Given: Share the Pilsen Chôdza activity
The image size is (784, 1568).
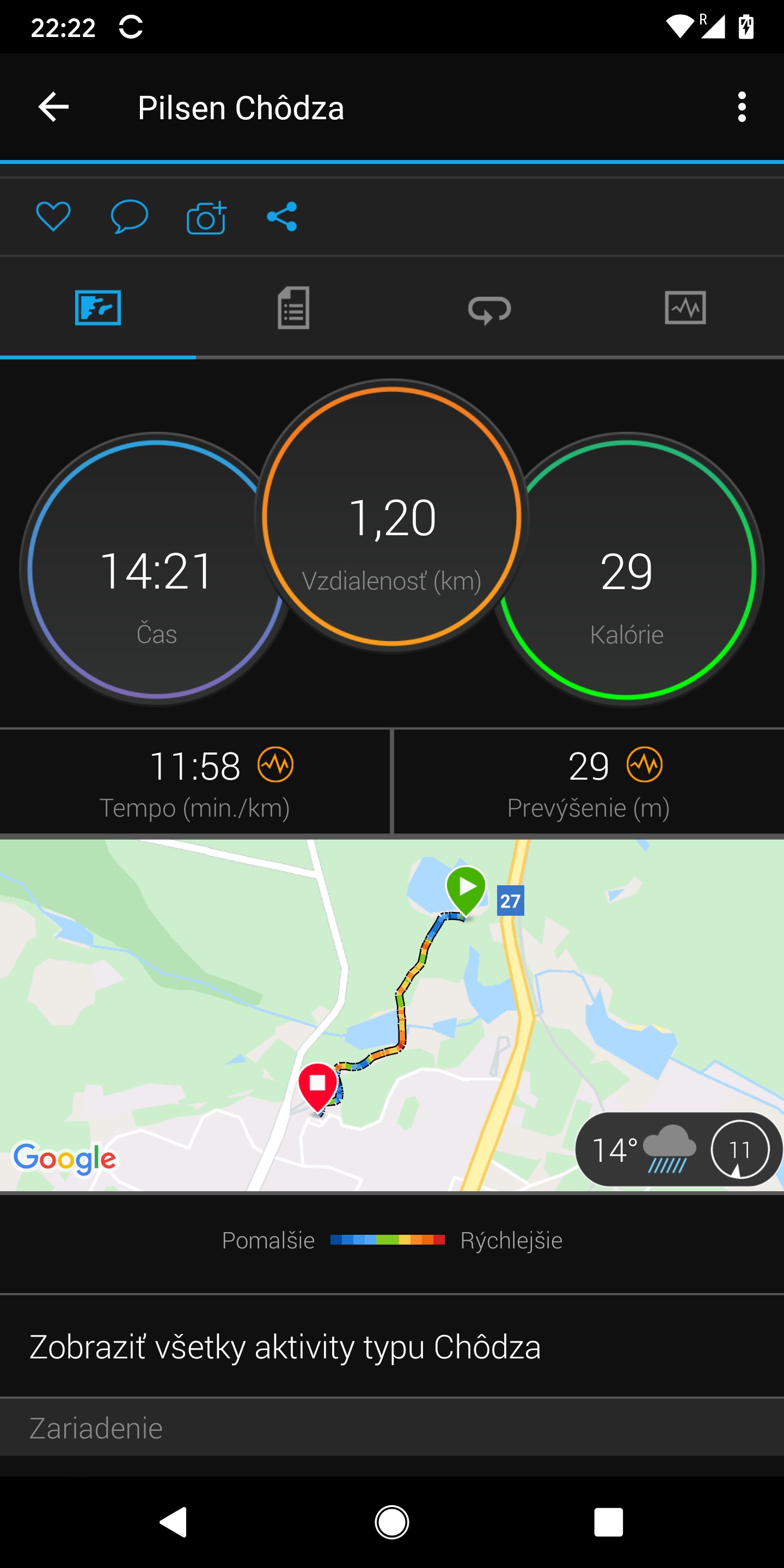Looking at the screenshot, I should [282, 217].
